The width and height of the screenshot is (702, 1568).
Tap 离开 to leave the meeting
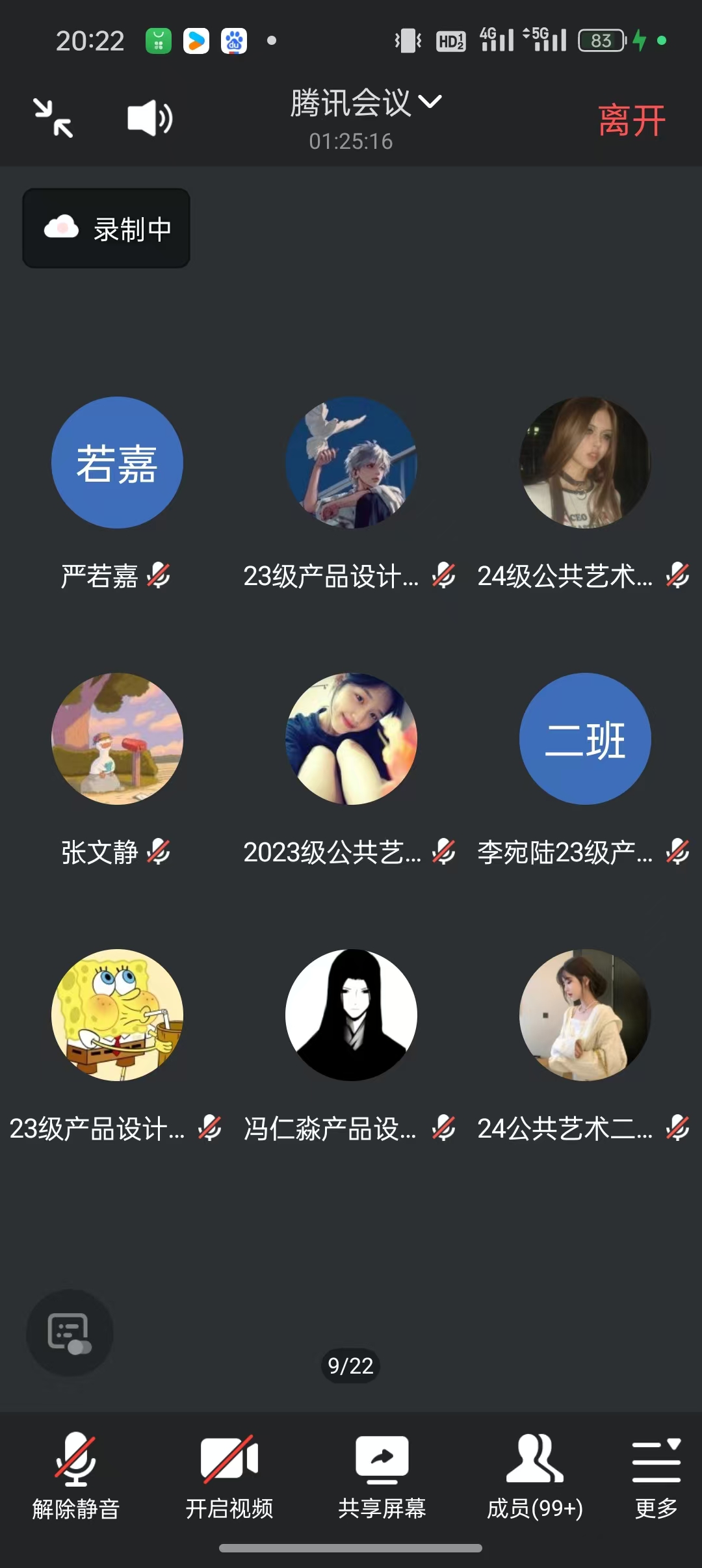631,120
